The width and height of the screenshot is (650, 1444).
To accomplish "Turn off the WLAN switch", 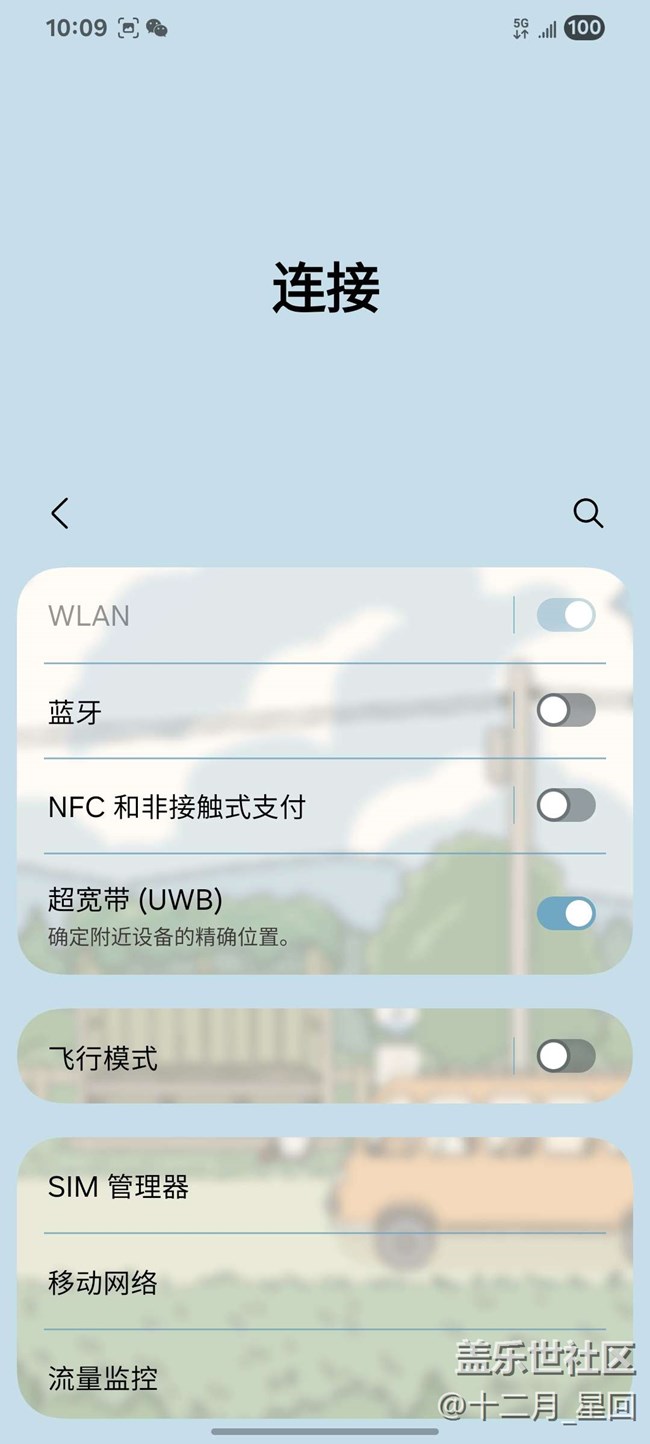I will [x=566, y=615].
